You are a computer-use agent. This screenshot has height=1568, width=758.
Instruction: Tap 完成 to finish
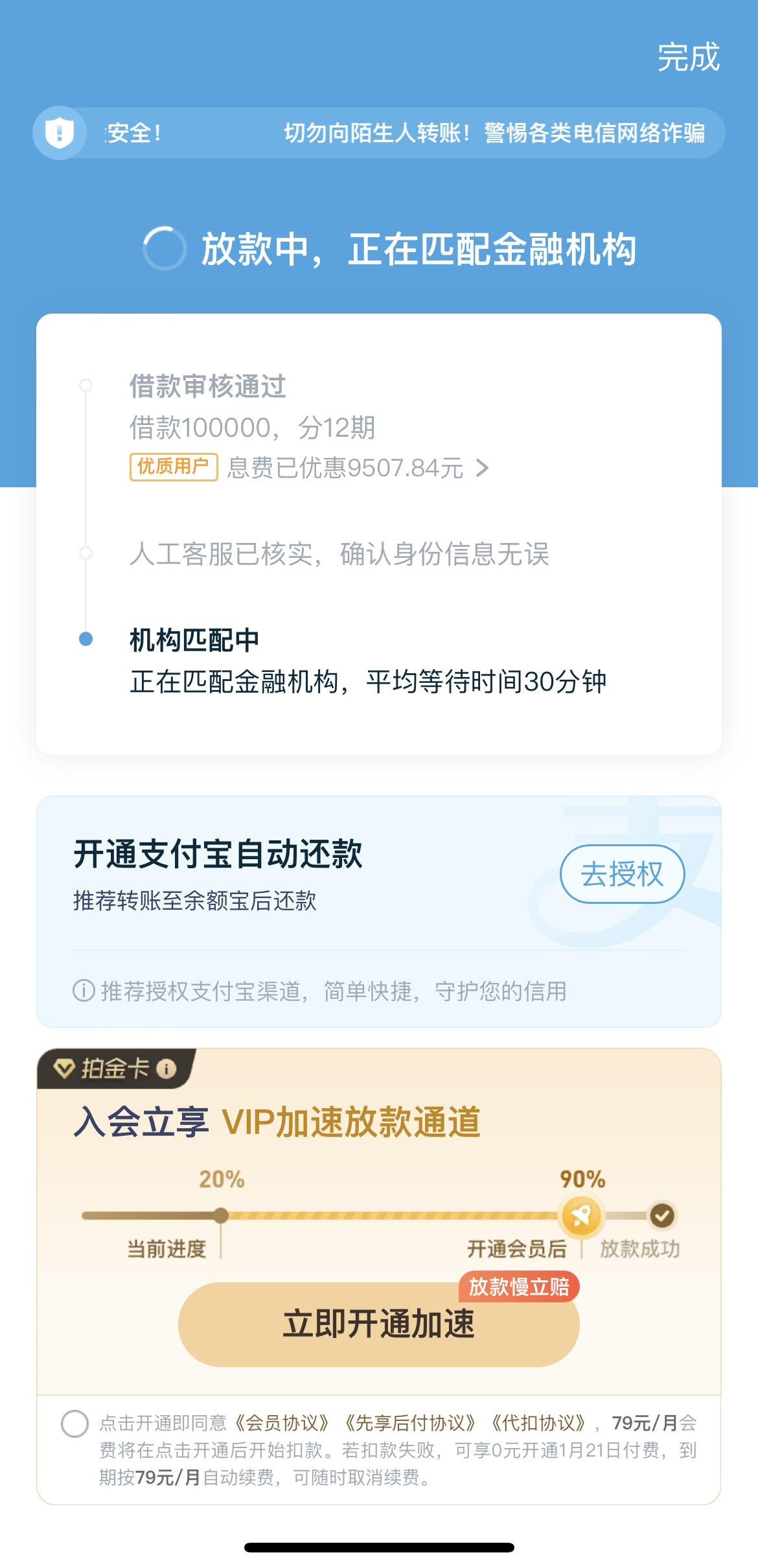688,57
